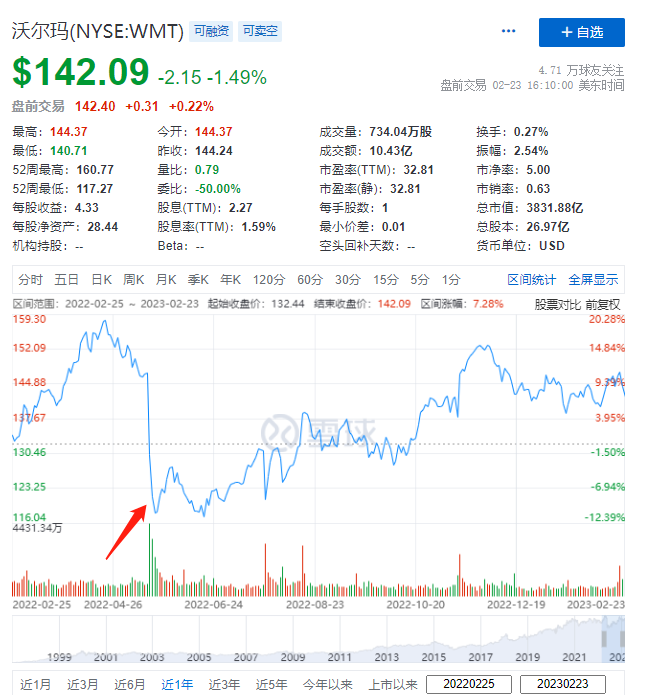This screenshot has height=695, width=656.
Task: Open chart in 全屏显示 fullscreen
Action: (594, 279)
